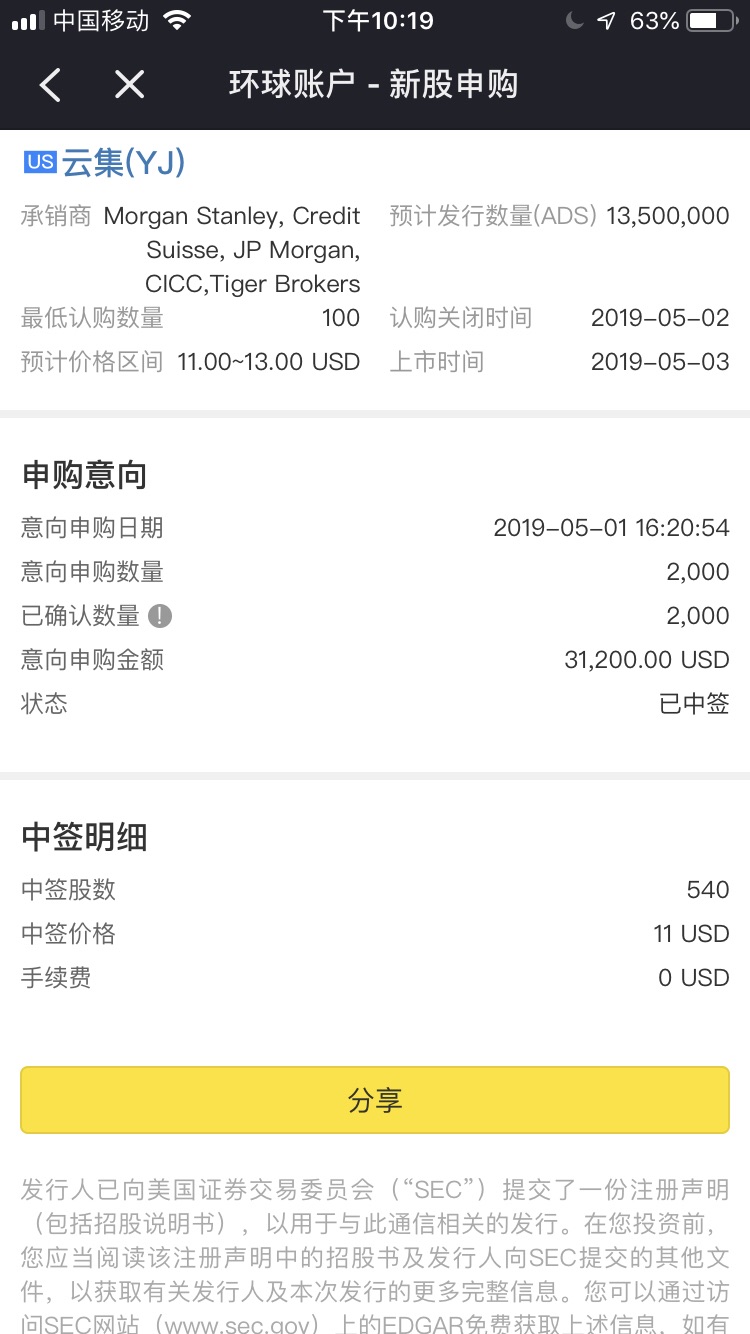750x1334 pixels.
Task: Close the IPO subscription page
Action: [130, 85]
